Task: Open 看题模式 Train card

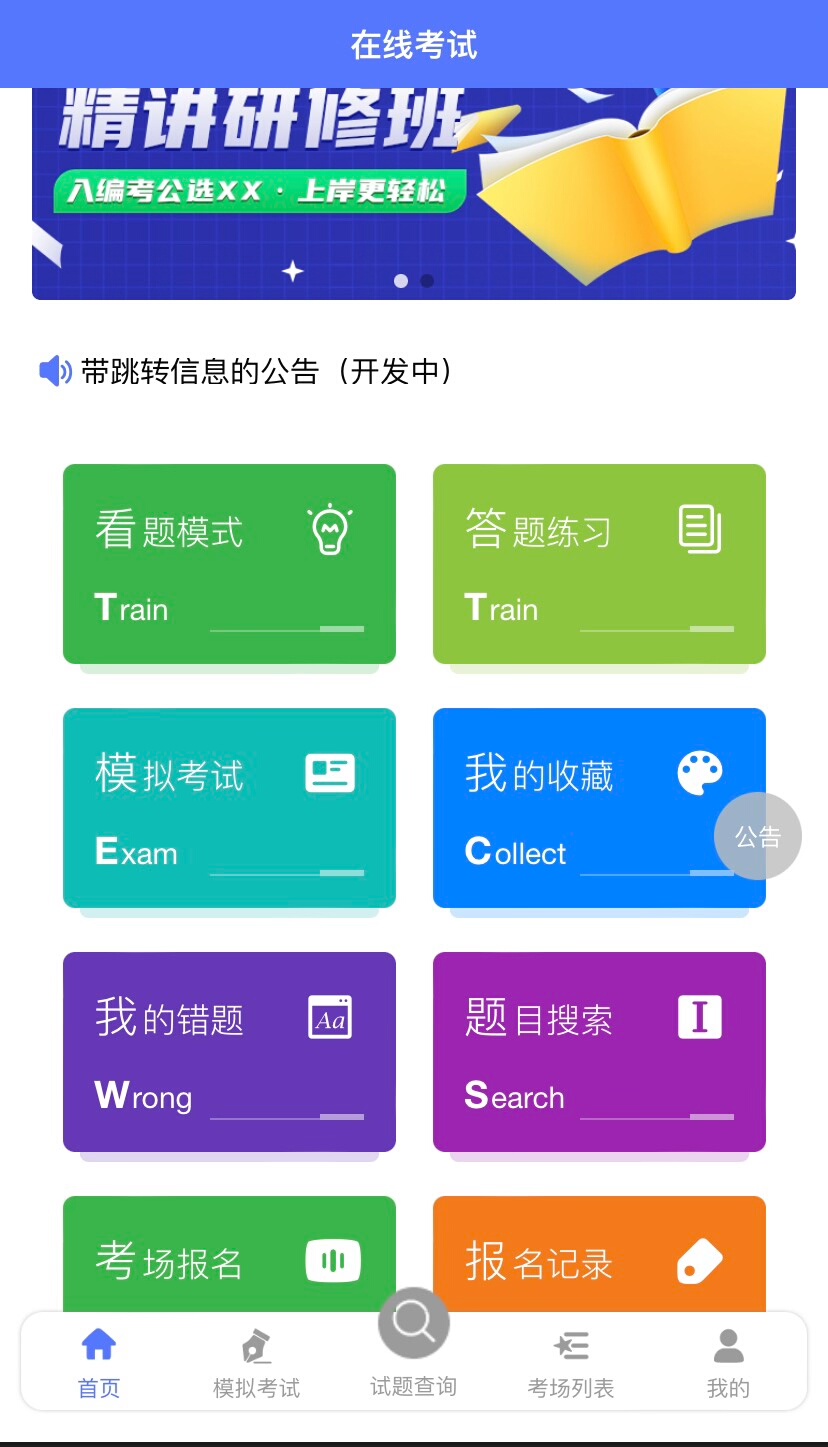Action: pos(229,563)
